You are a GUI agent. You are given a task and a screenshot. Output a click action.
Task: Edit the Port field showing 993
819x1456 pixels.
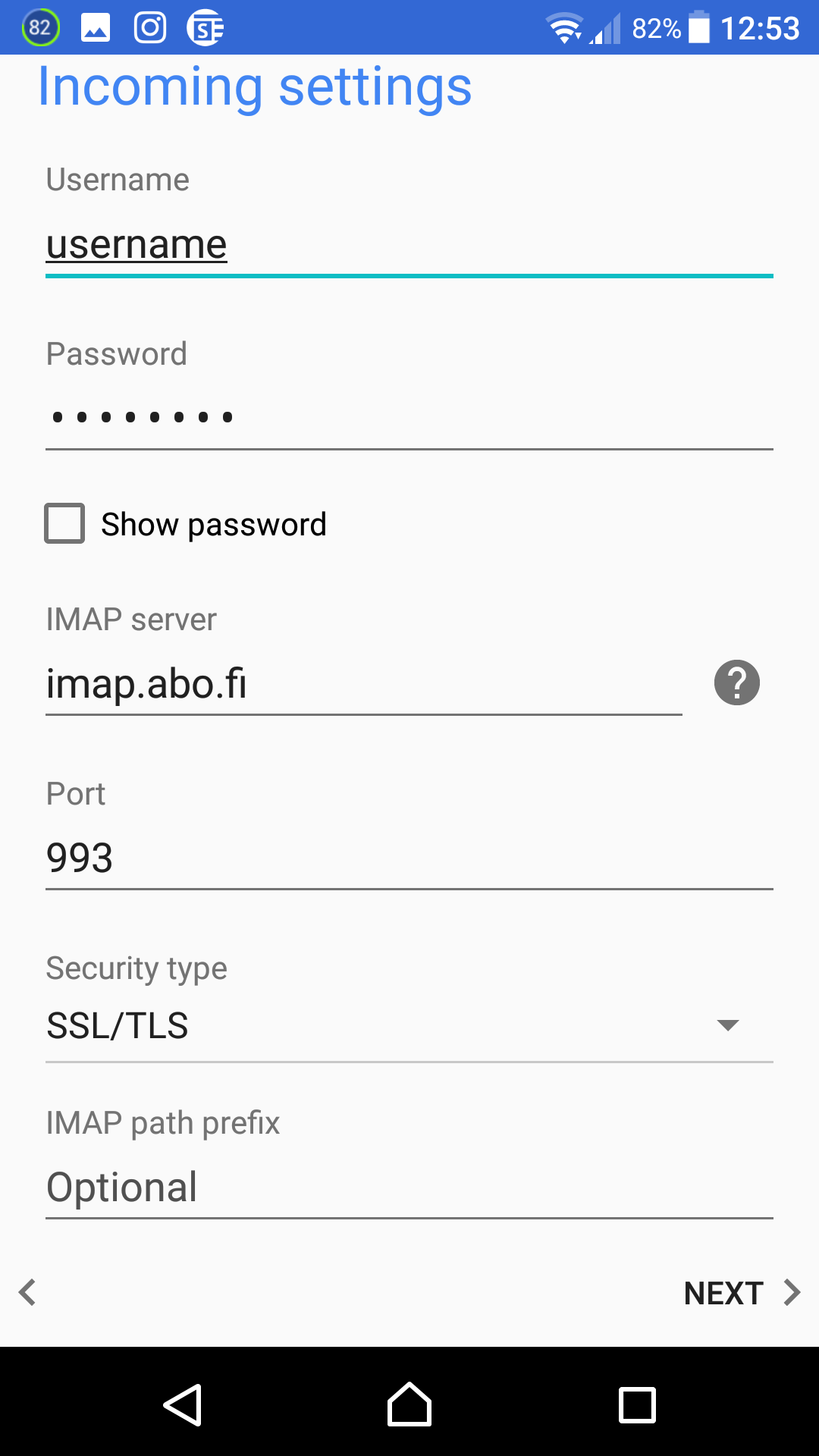point(409,858)
